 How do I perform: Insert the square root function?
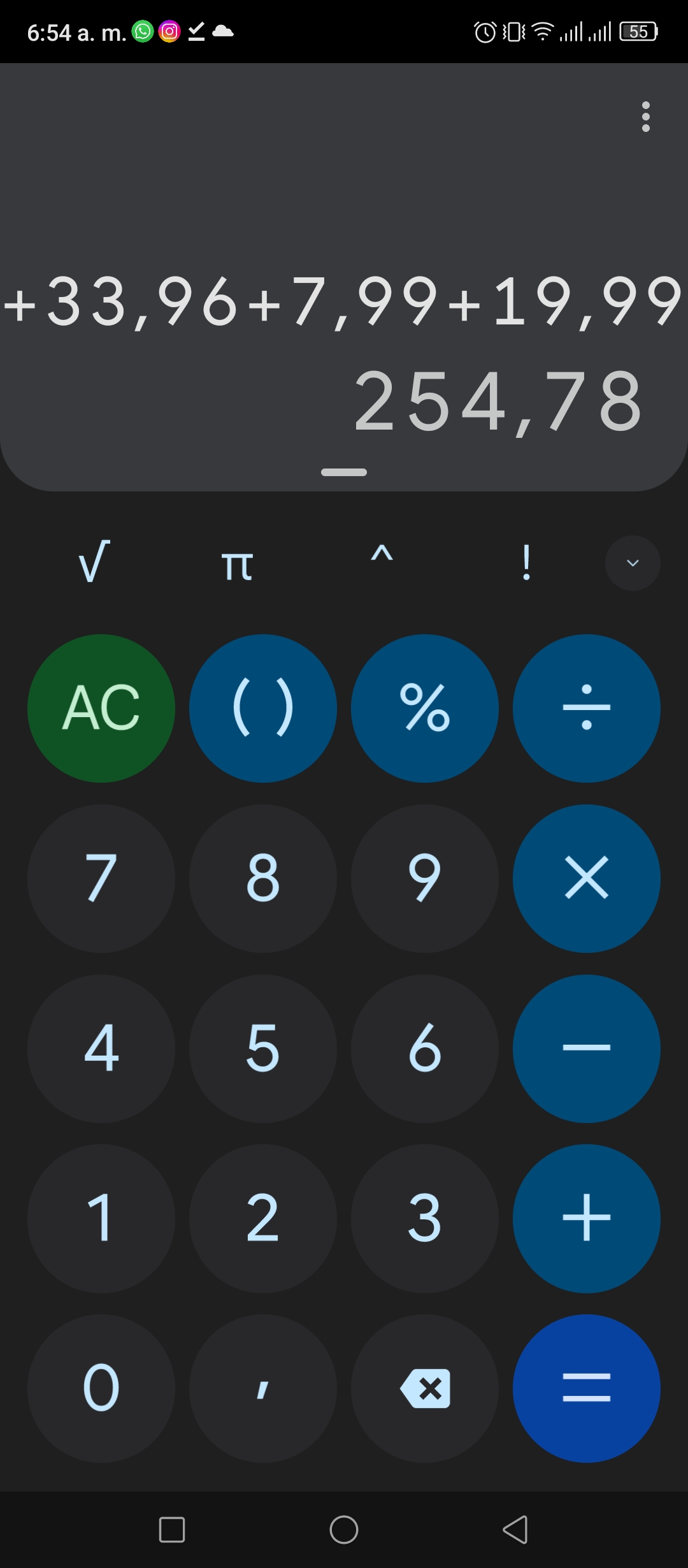(94, 562)
